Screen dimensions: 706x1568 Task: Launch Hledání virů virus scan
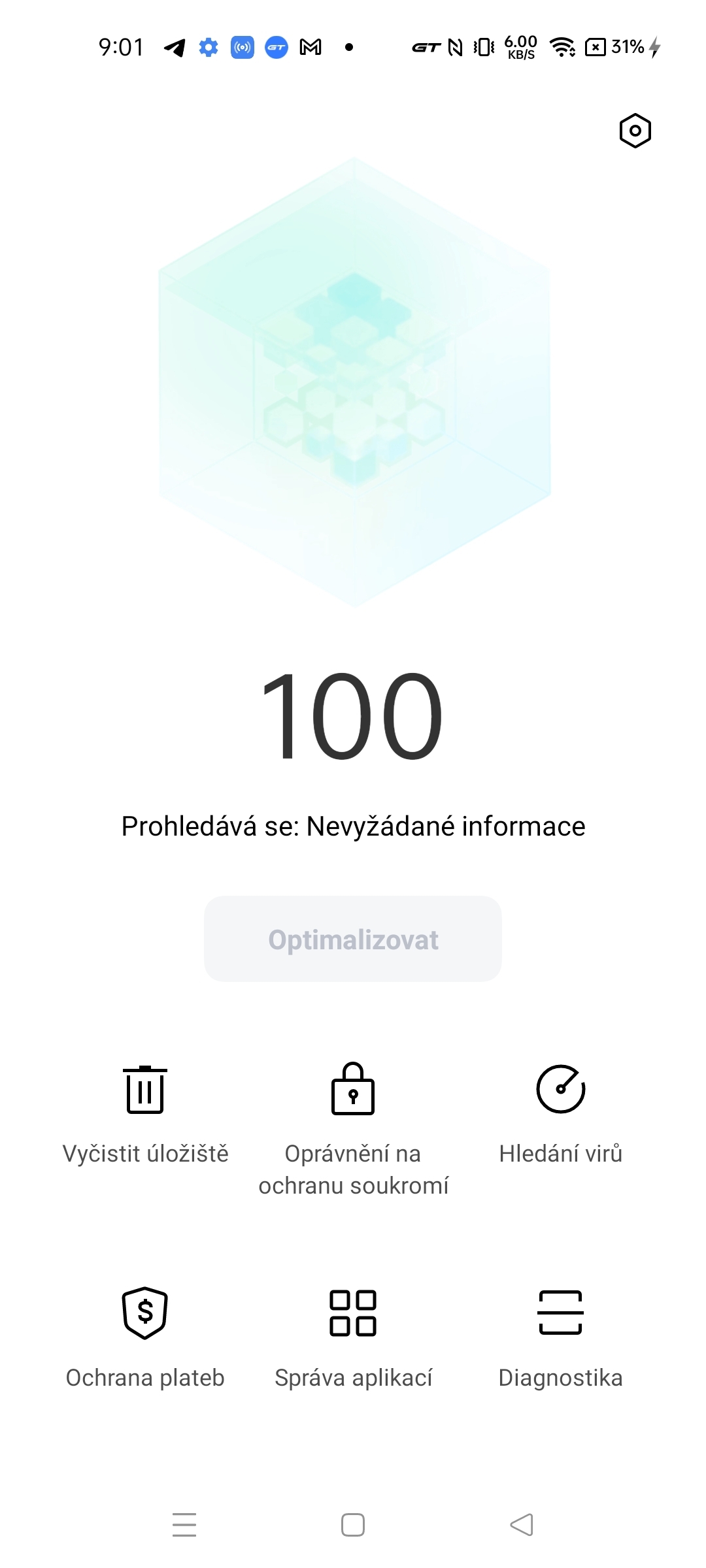(x=561, y=1111)
